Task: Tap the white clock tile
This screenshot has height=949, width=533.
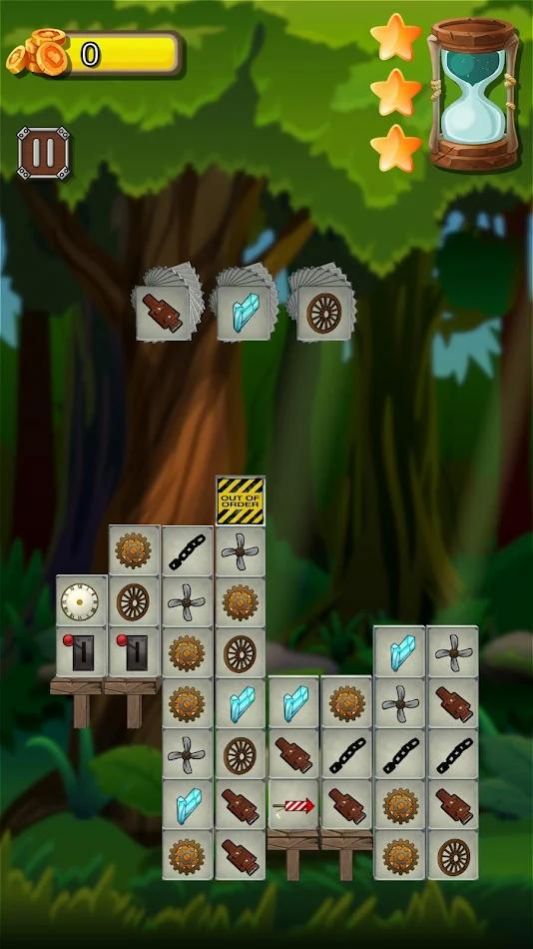Action: pos(82,601)
